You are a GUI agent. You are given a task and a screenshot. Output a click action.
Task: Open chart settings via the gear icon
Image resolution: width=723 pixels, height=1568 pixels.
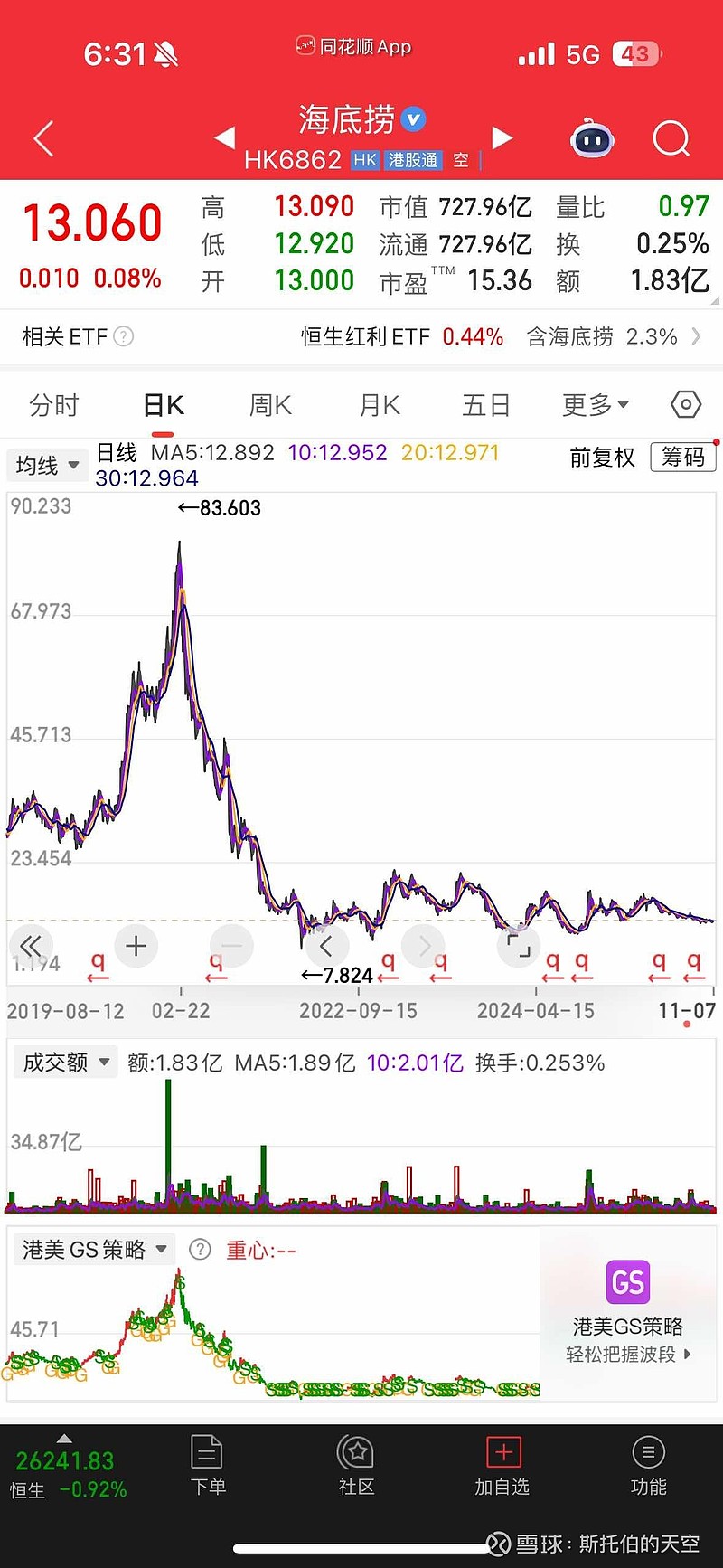[x=685, y=404]
